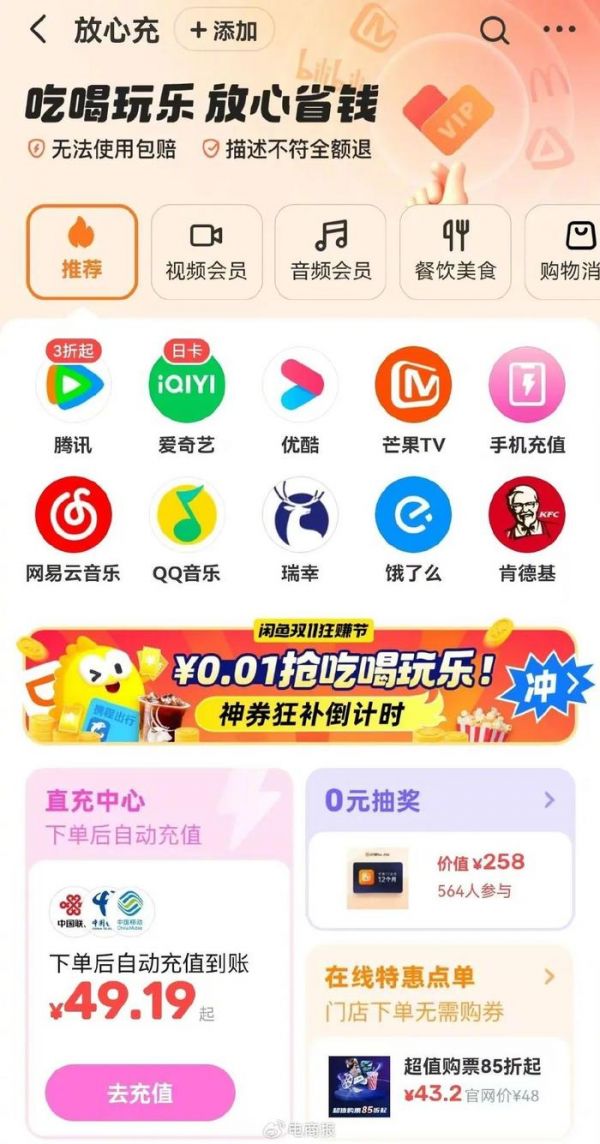Tap the 去充值 button

[x=140, y=1093]
